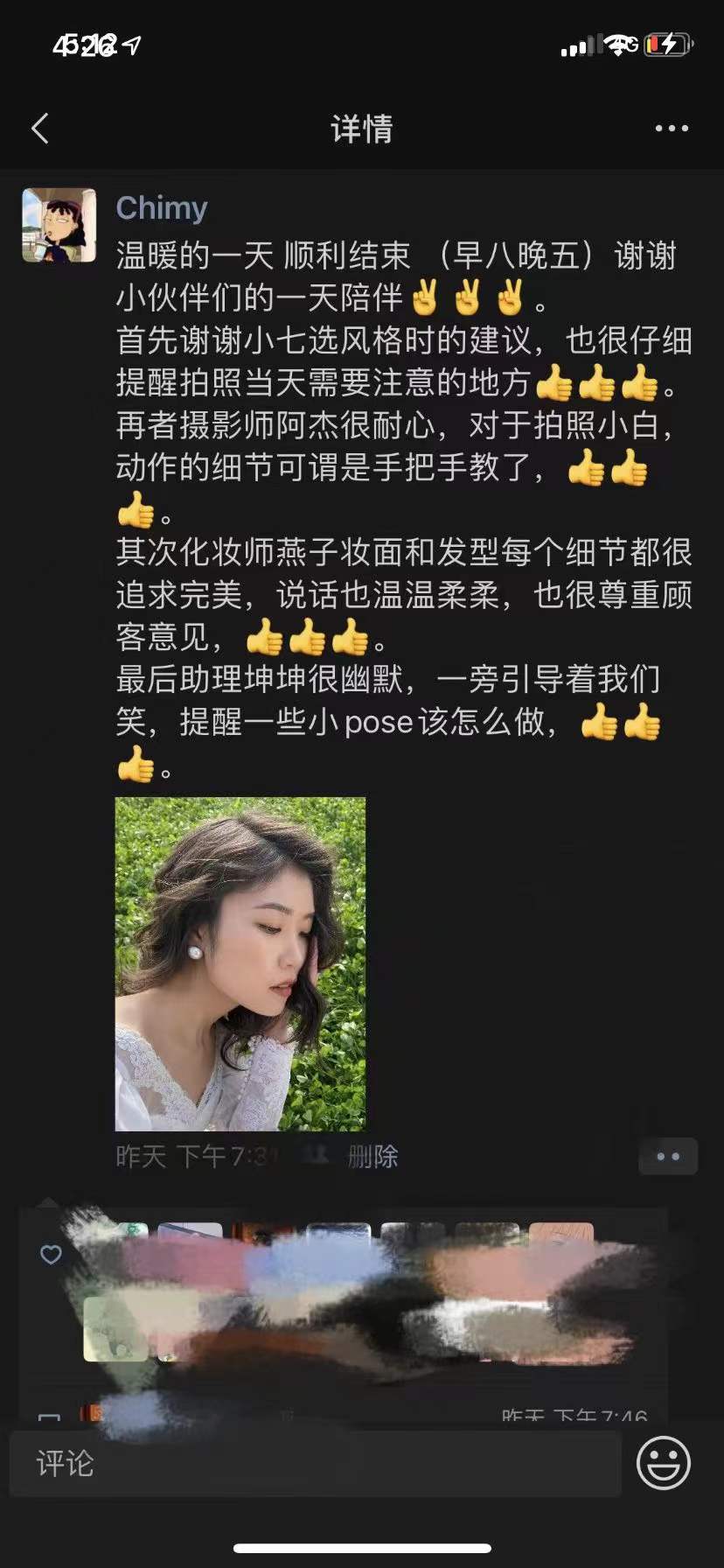Delete this post via 删除
724x1568 pixels.
point(372,1157)
